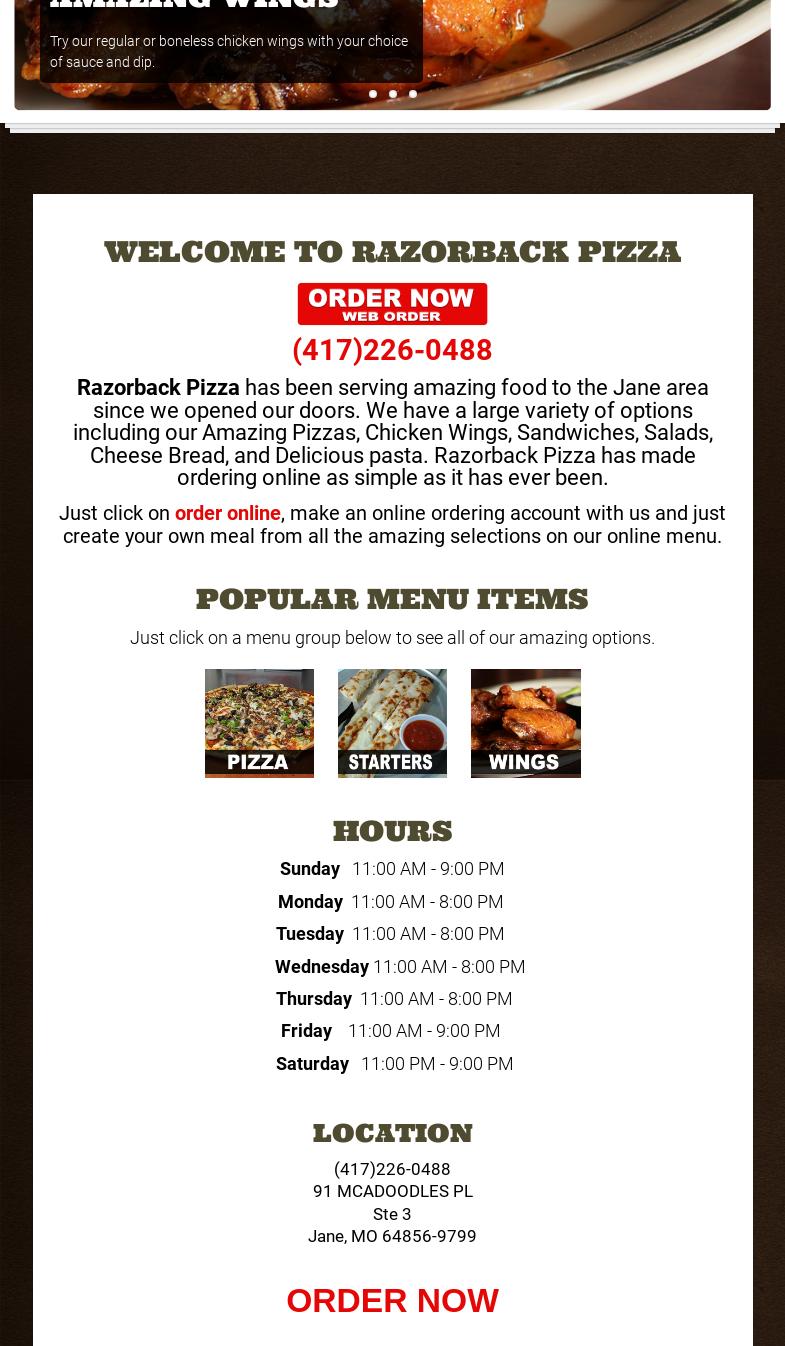Image resolution: width=785 pixels, height=1346 pixels.
Task: Open the order online link
Action: [227, 513]
